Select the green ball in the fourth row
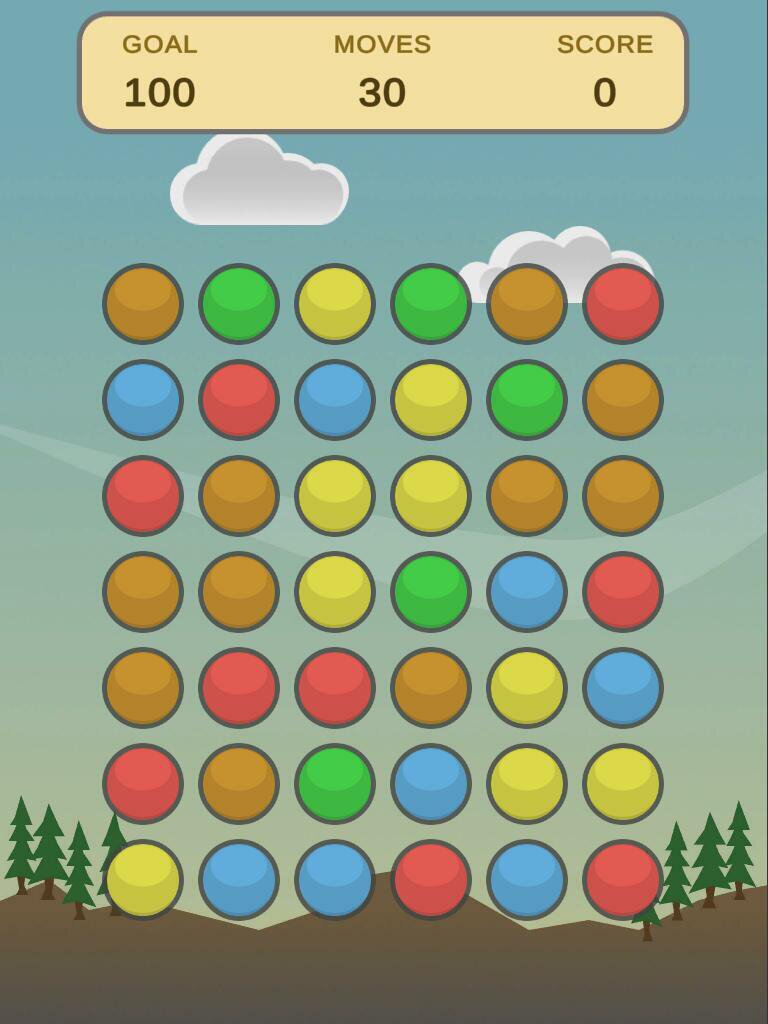Screen dimensions: 768x1024 (x=431, y=592)
